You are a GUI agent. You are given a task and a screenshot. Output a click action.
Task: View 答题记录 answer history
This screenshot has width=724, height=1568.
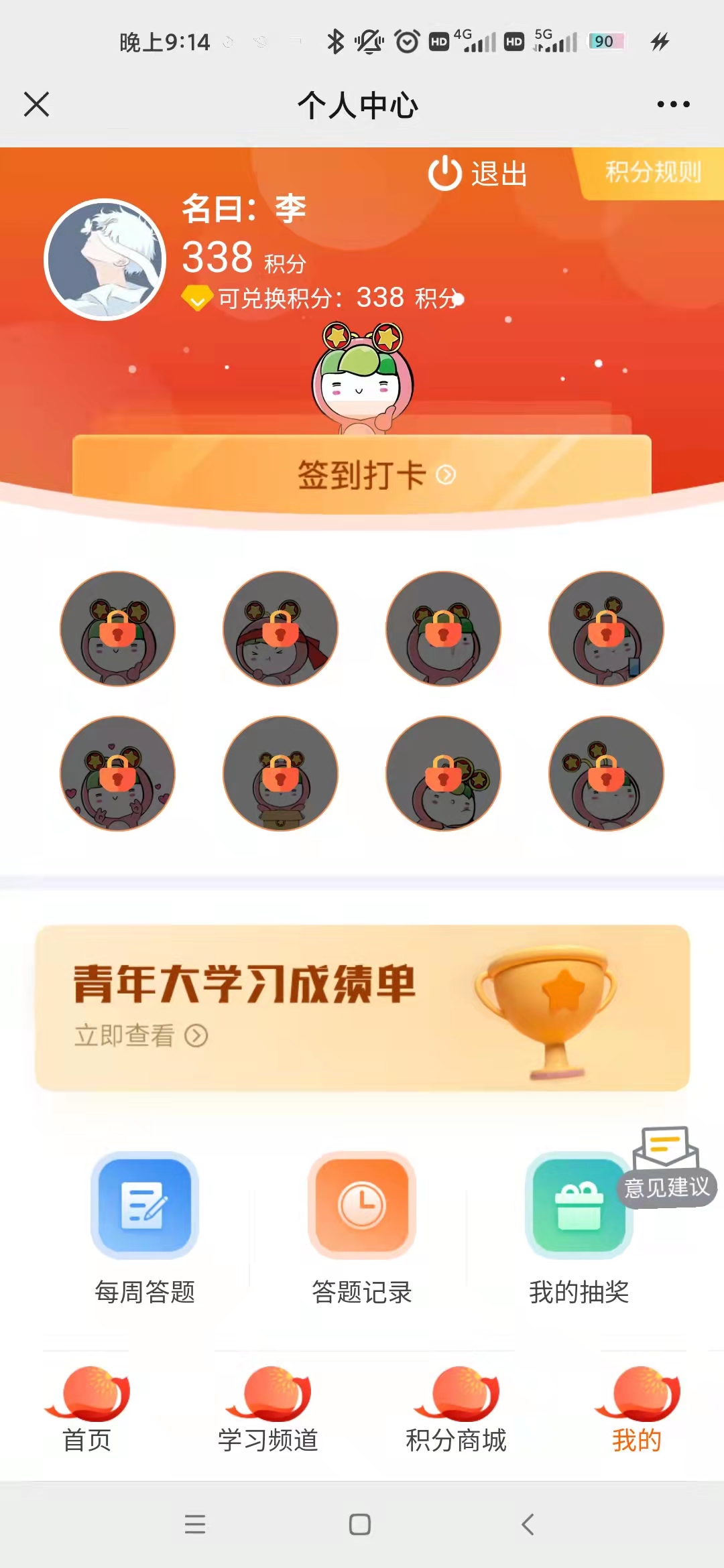tap(362, 1228)
